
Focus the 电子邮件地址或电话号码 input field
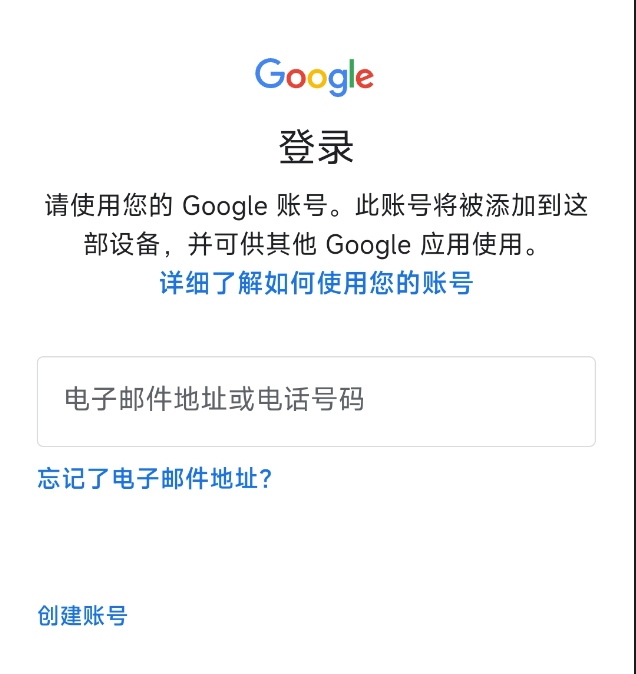[316, 401]
